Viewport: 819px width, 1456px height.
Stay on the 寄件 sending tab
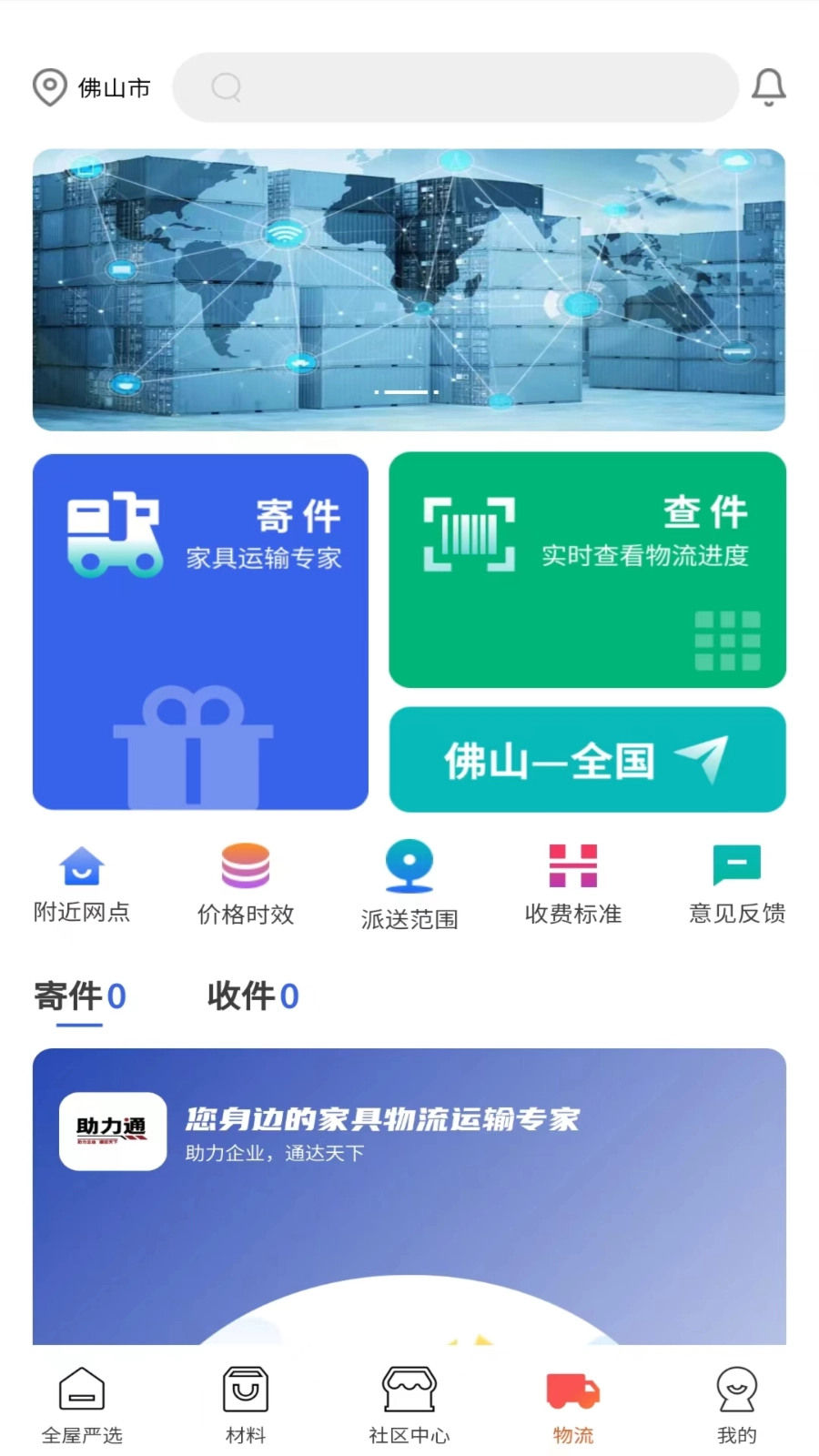tap(80, 996)
